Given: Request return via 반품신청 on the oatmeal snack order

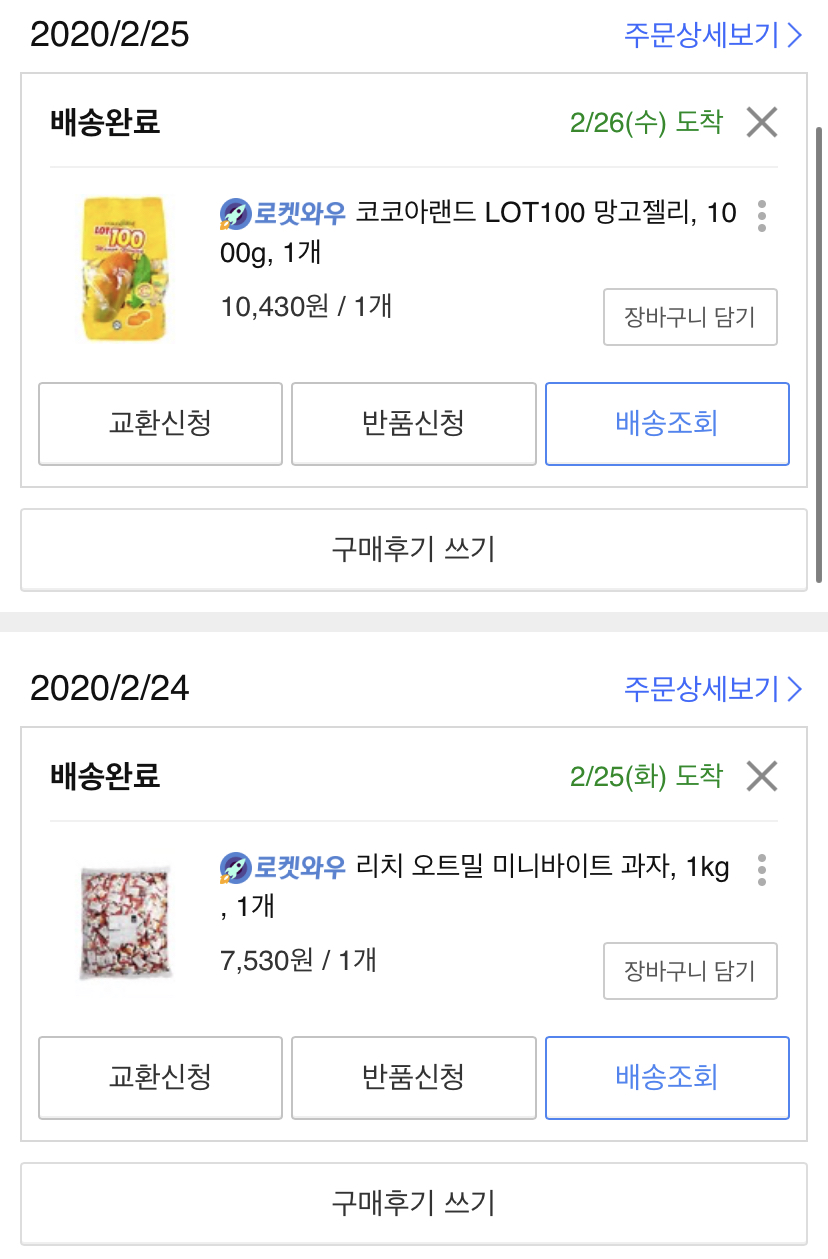Looking at the screenshot, I should 414,1078.
